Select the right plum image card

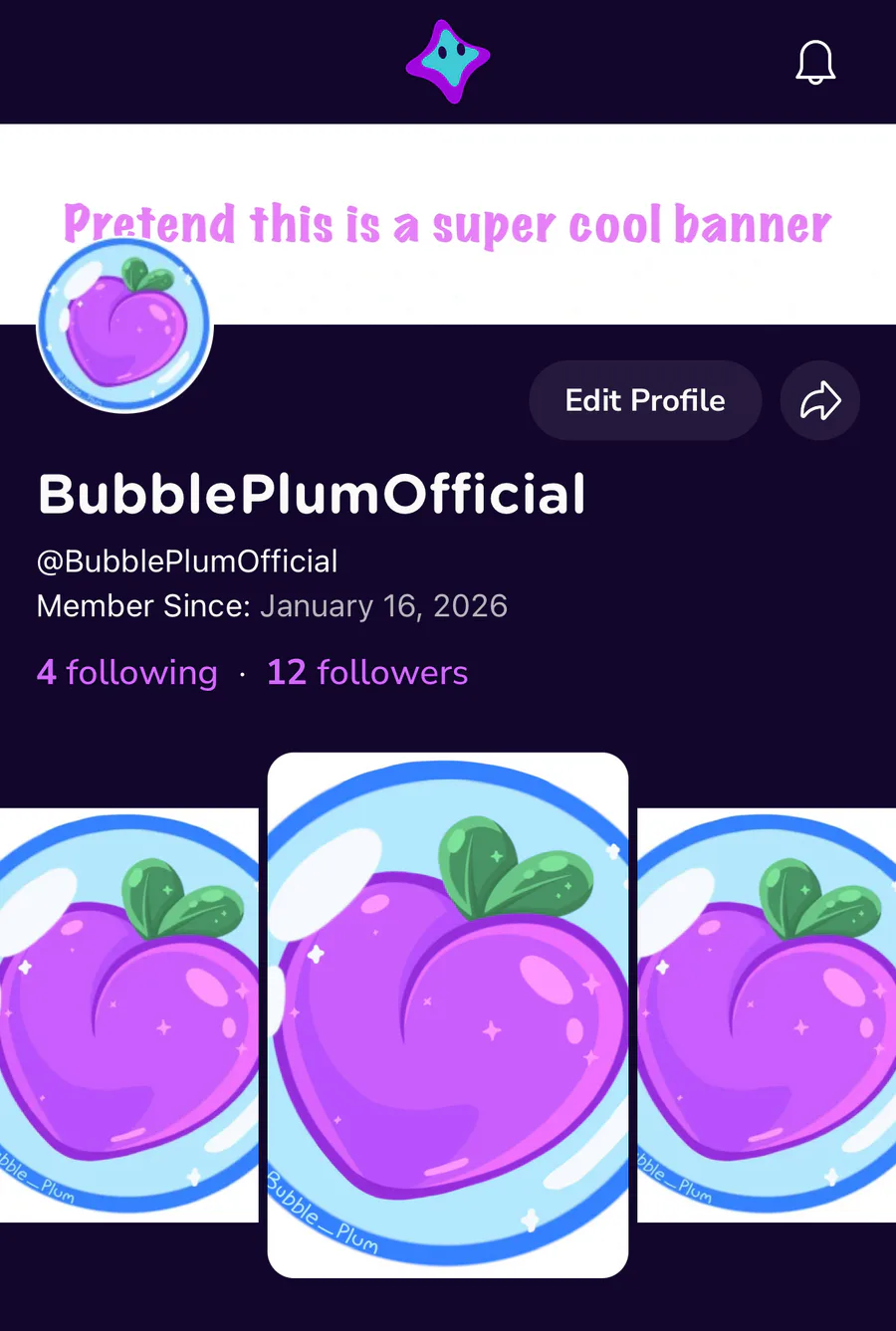(767, 1015)
